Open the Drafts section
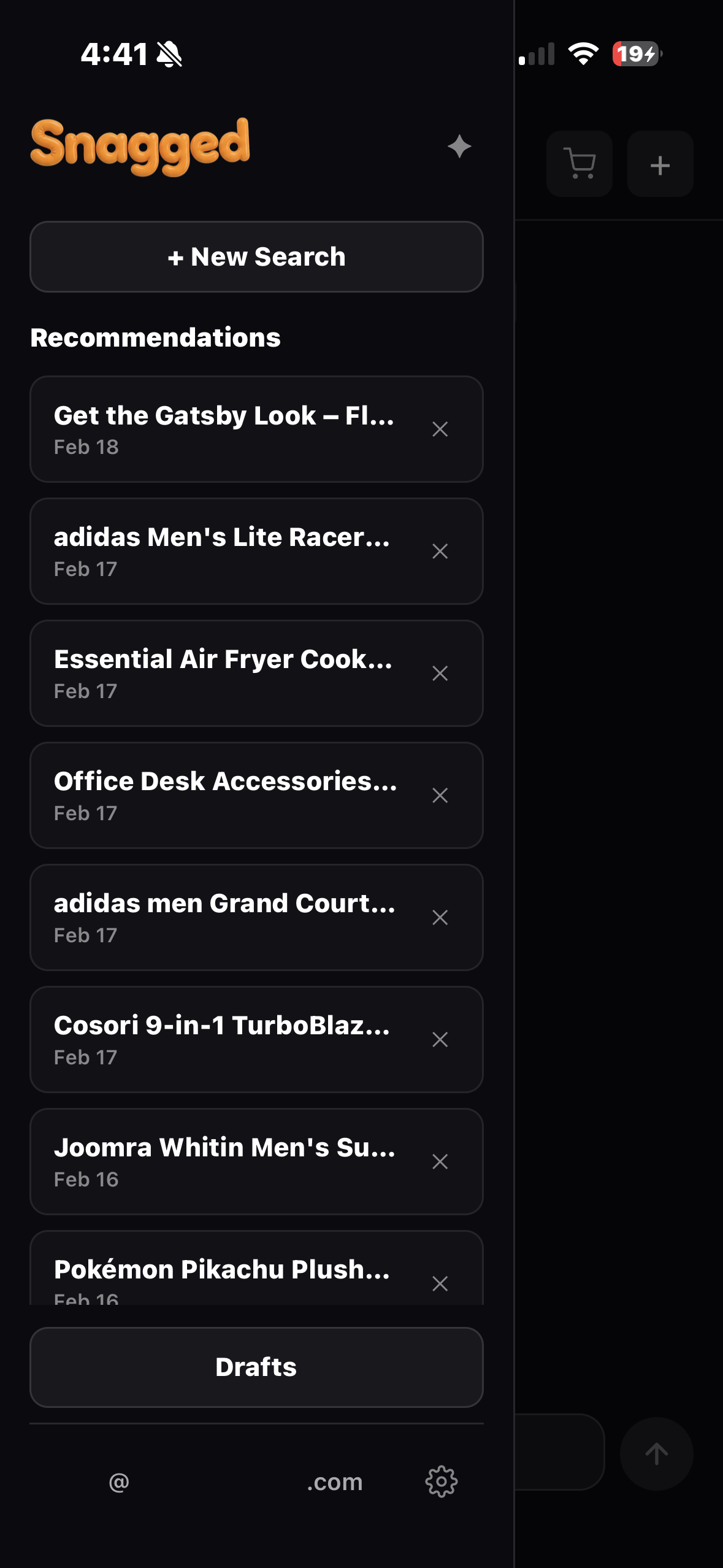 [256, 1367]
